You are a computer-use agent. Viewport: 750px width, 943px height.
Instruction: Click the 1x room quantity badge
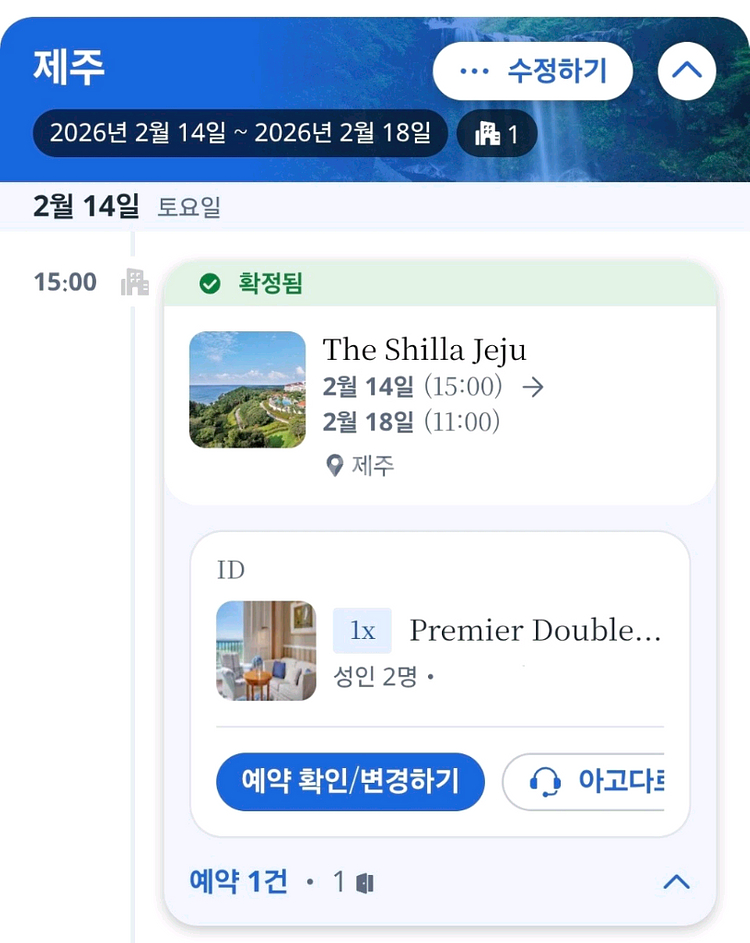(361, 630)
